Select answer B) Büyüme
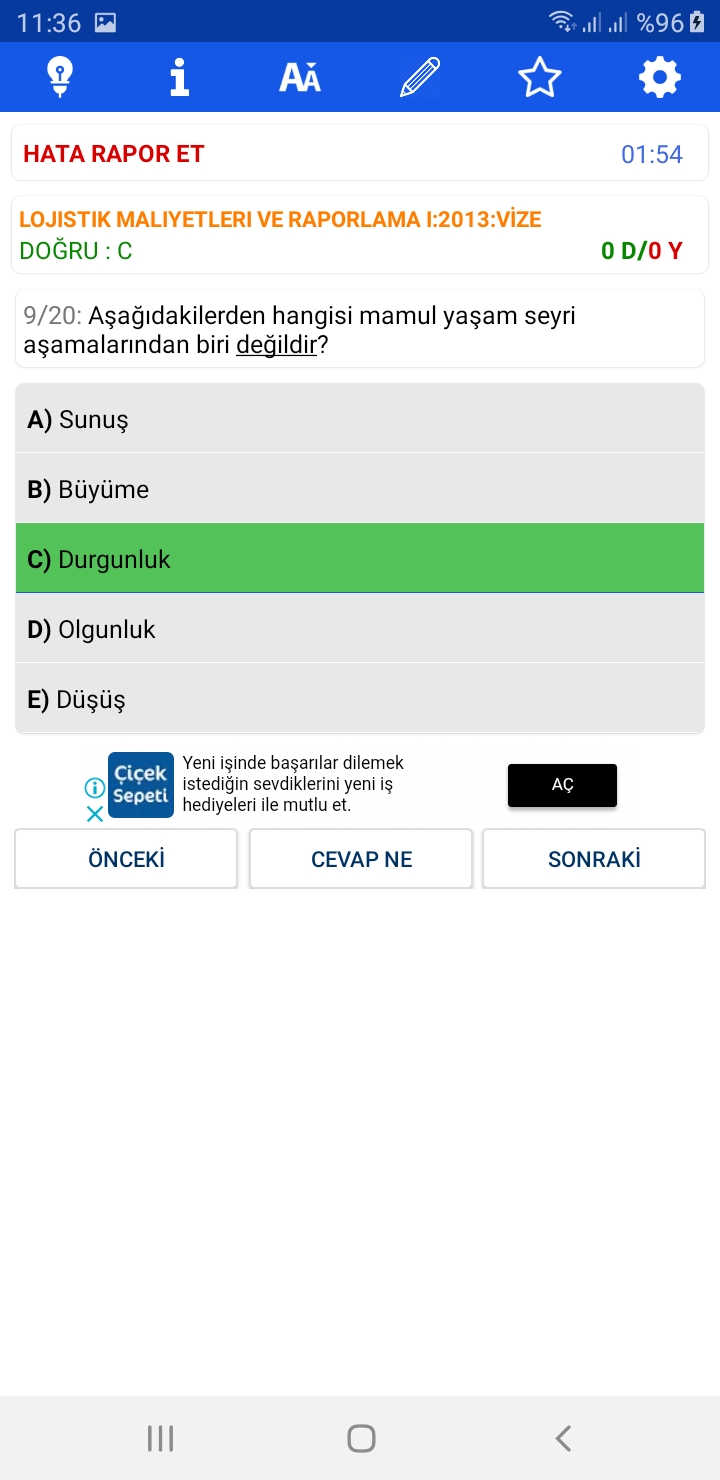The width and height of the screenshot is (720, 1480). (x=360, y=489)
